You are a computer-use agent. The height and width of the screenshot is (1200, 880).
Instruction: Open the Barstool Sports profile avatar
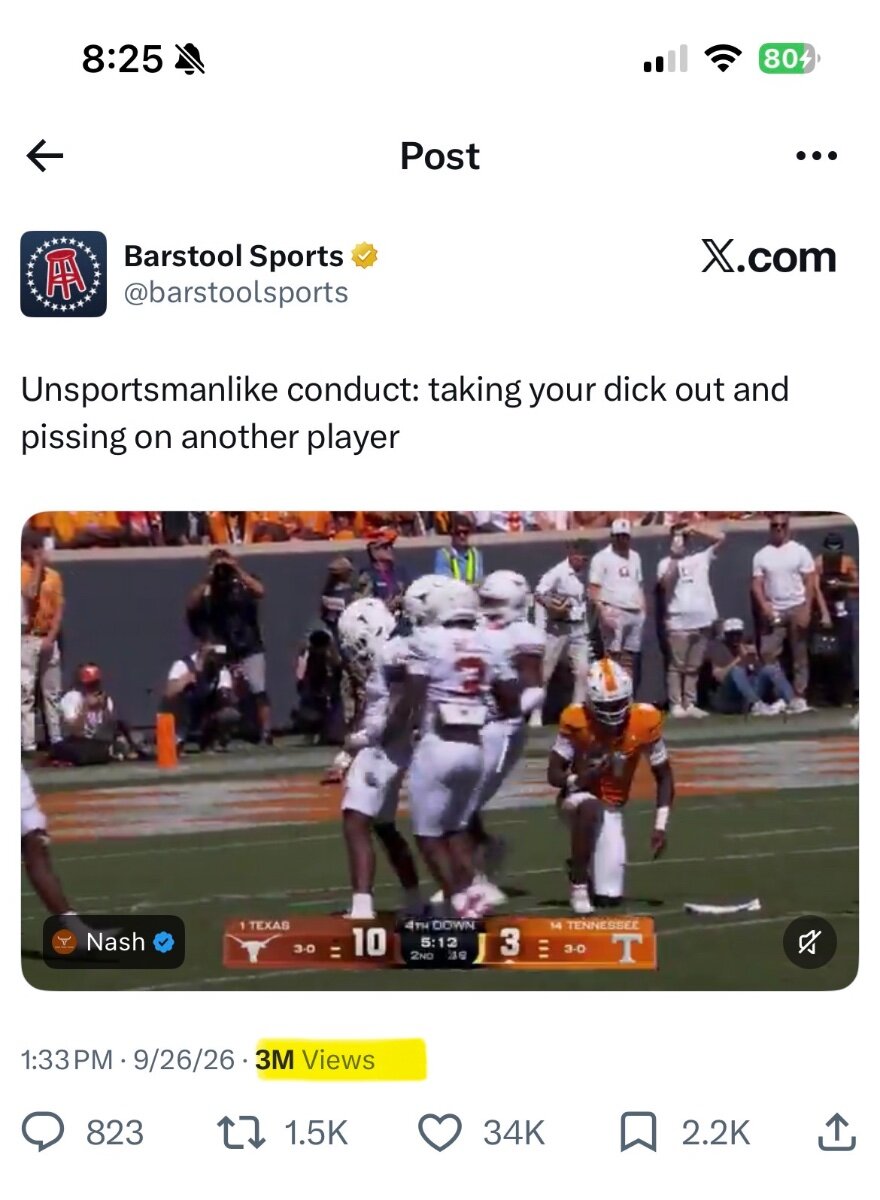point(63,274)
